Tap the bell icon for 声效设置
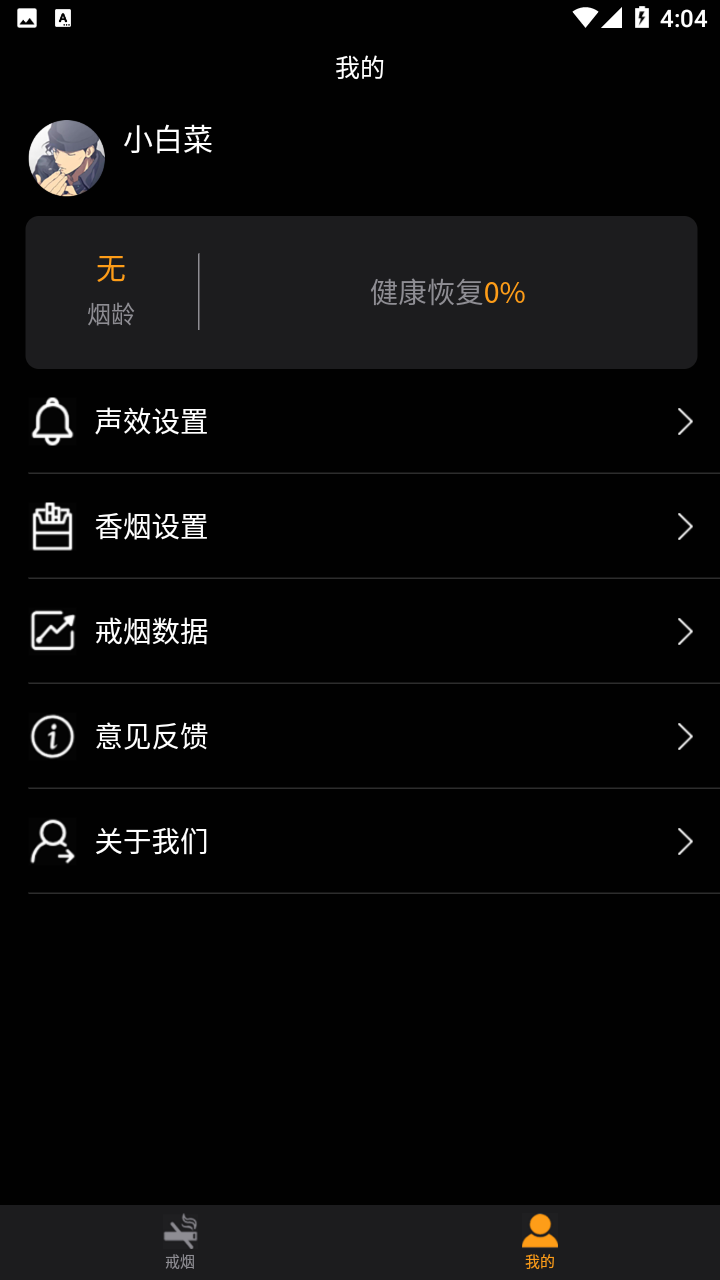Image resolution: width=720 pixels, height=1280 pixels. tap(52, 421)
